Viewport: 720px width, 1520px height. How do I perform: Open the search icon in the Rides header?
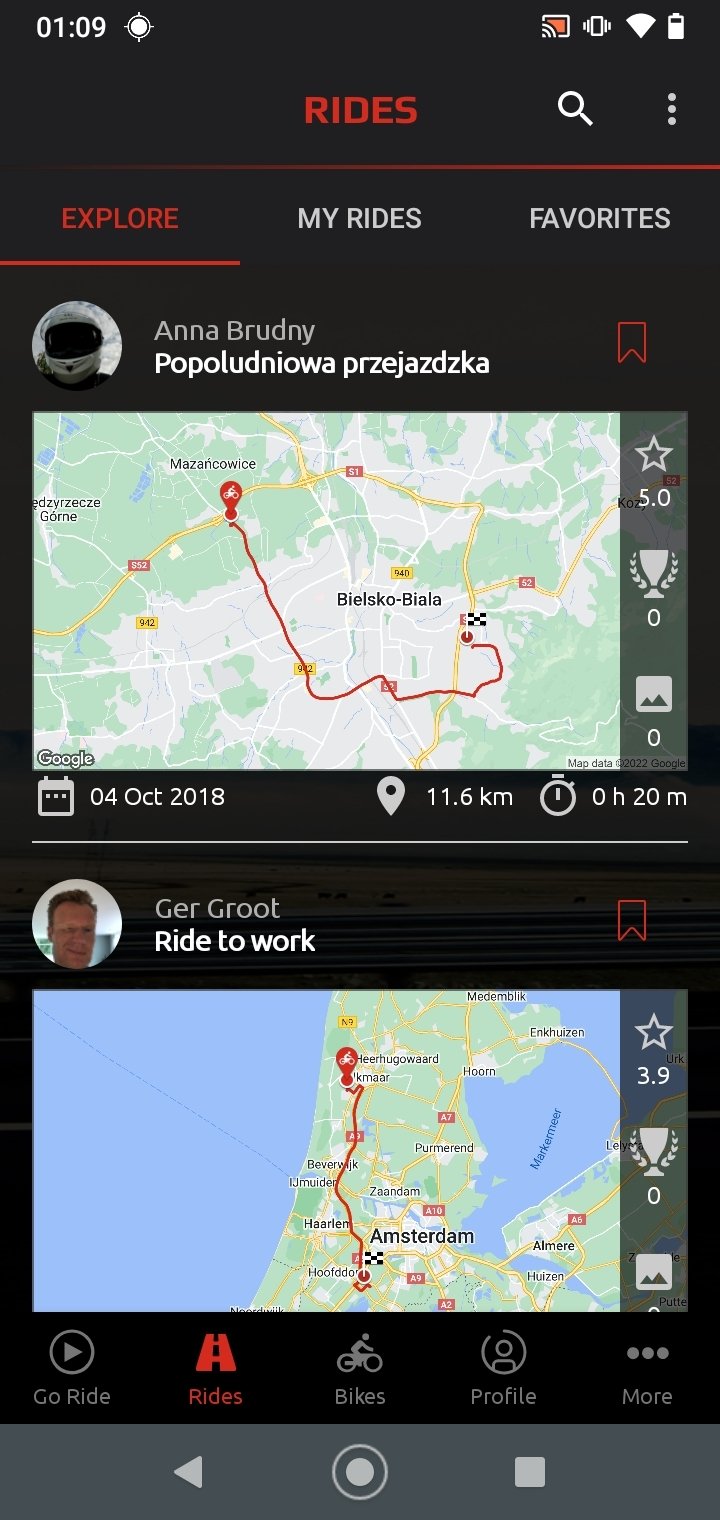pos(575,109)
